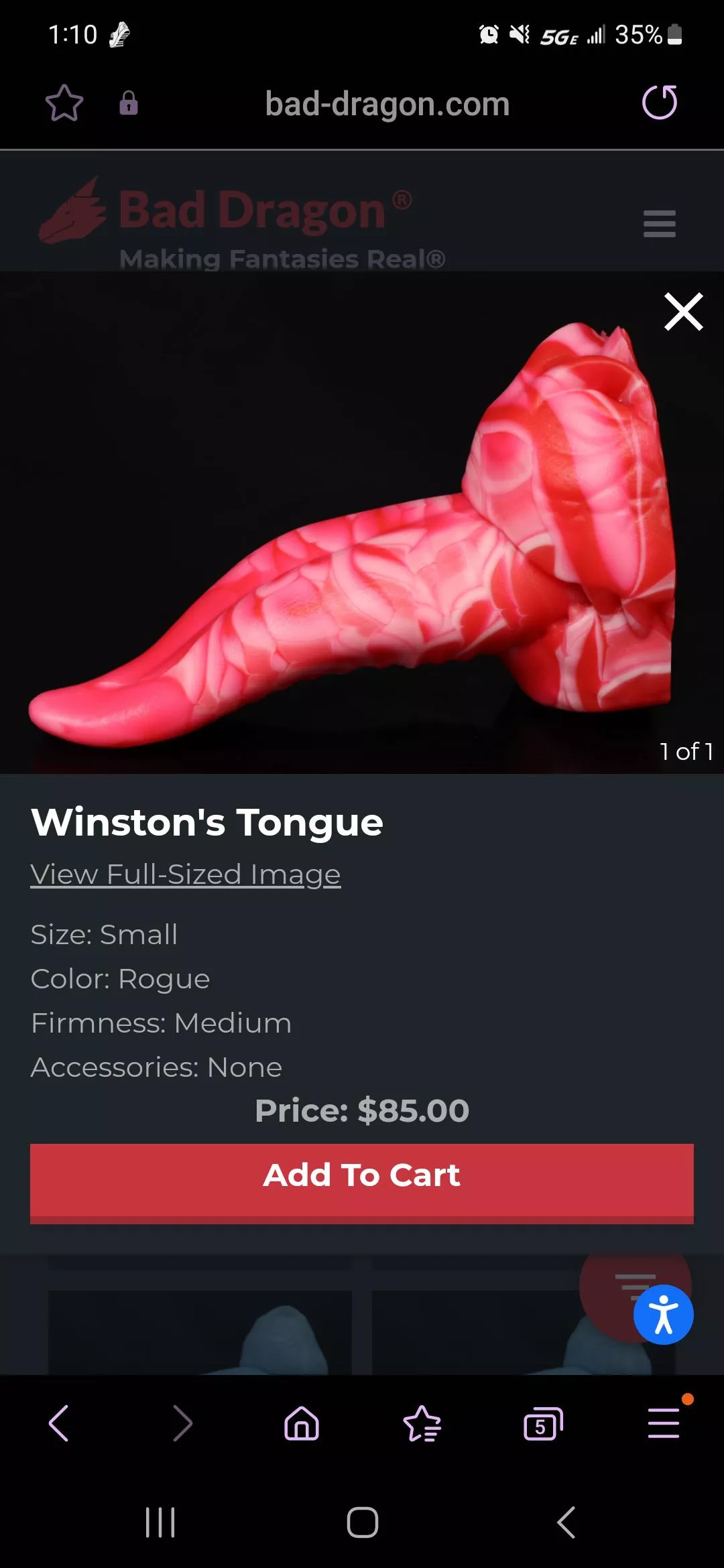Close the Winston's Tongue image viewer
Image resolution: width=724 pixels, height=1568 pixels.
pyautogui.click(x=682, y=312)
